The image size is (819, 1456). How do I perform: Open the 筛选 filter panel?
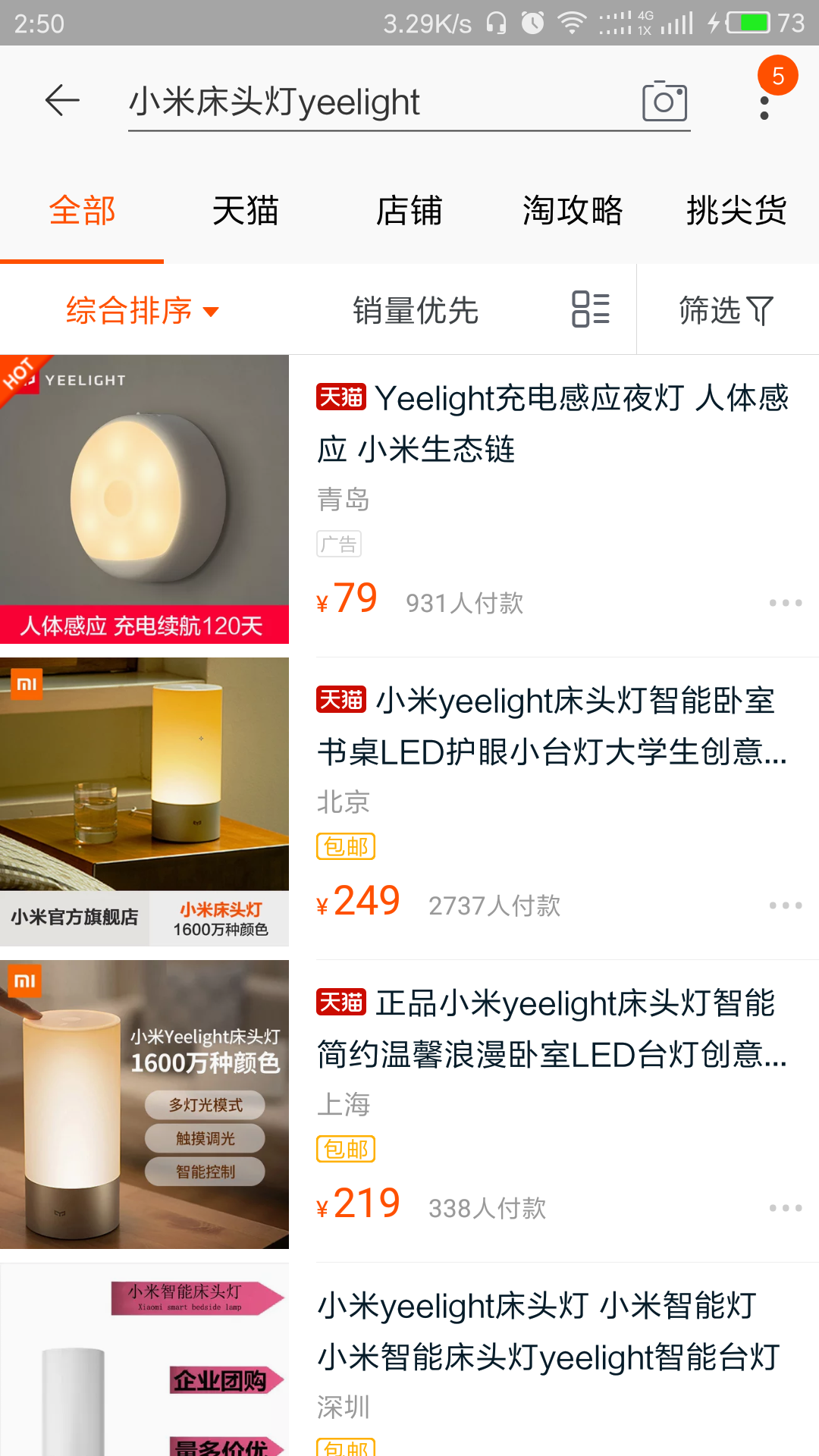coord(726,310)
